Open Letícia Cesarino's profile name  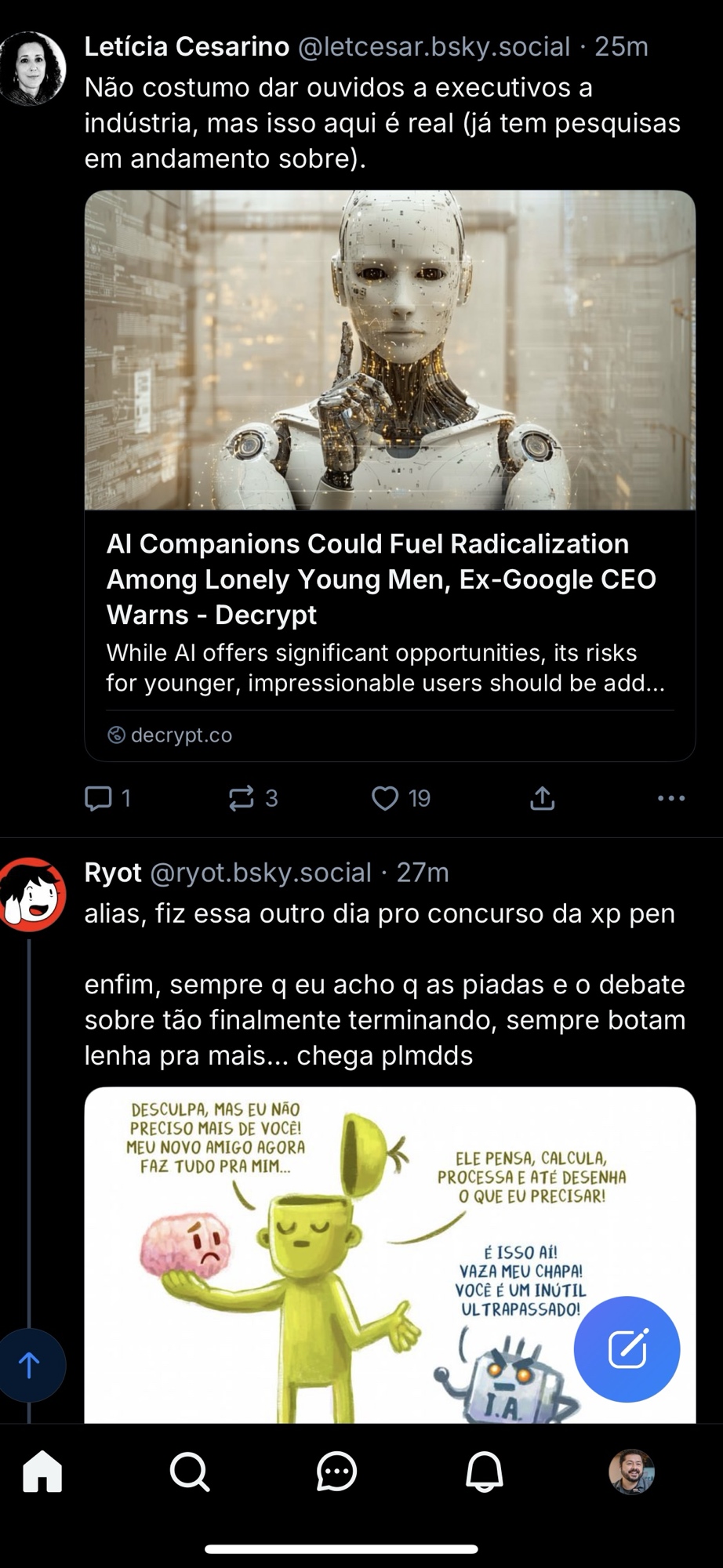187,47
